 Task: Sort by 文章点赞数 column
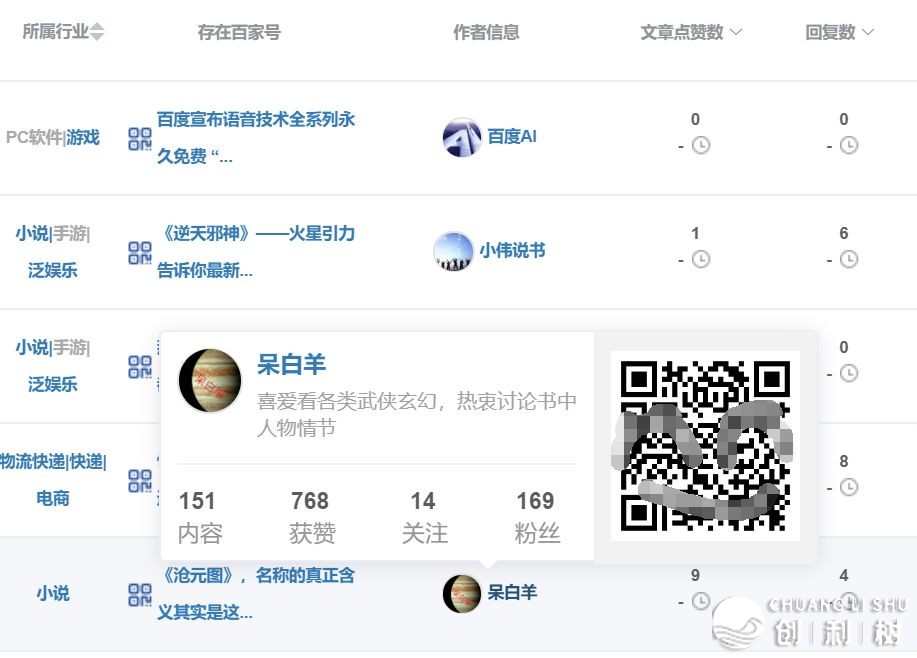pyautogui.click(x=736, y=32)
